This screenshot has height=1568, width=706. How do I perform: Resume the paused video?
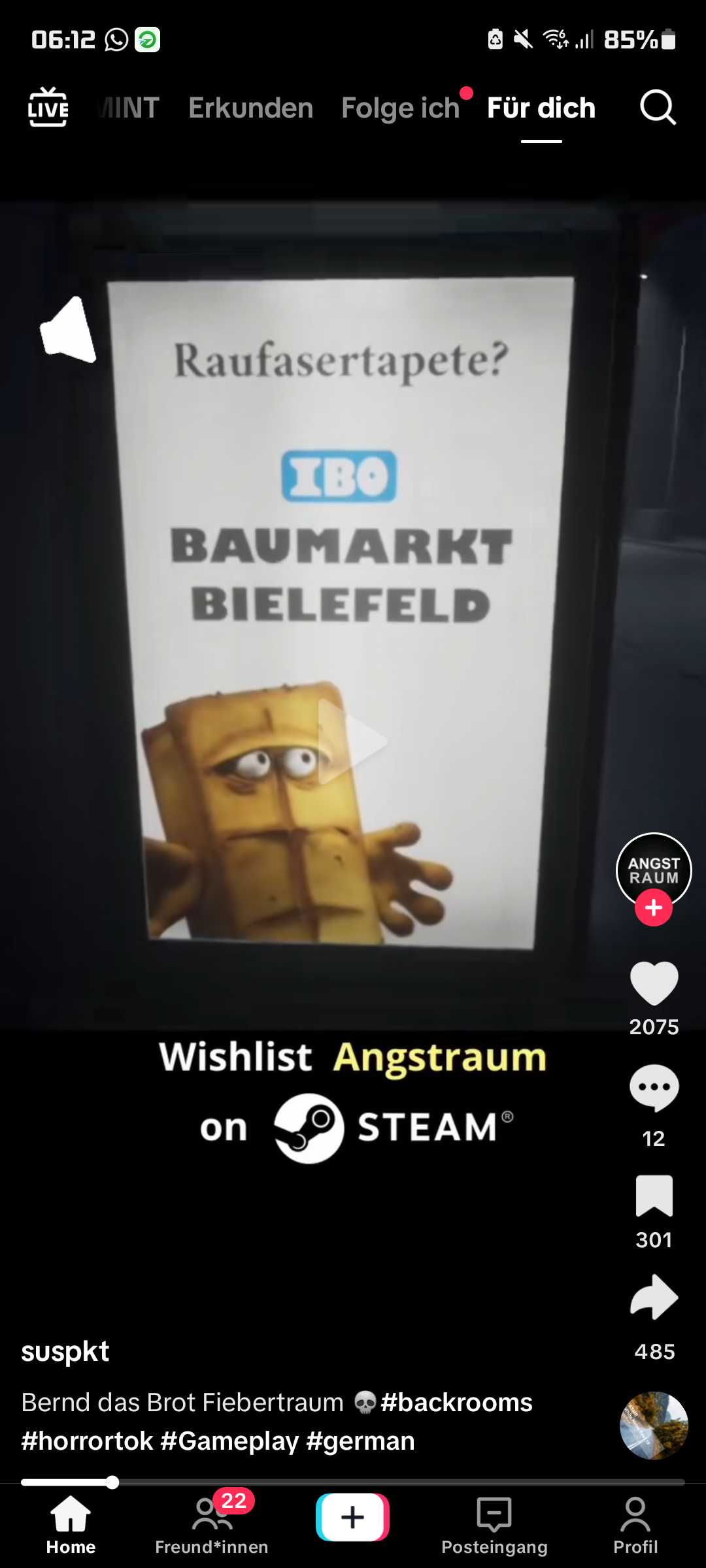(x=352, y=742)
